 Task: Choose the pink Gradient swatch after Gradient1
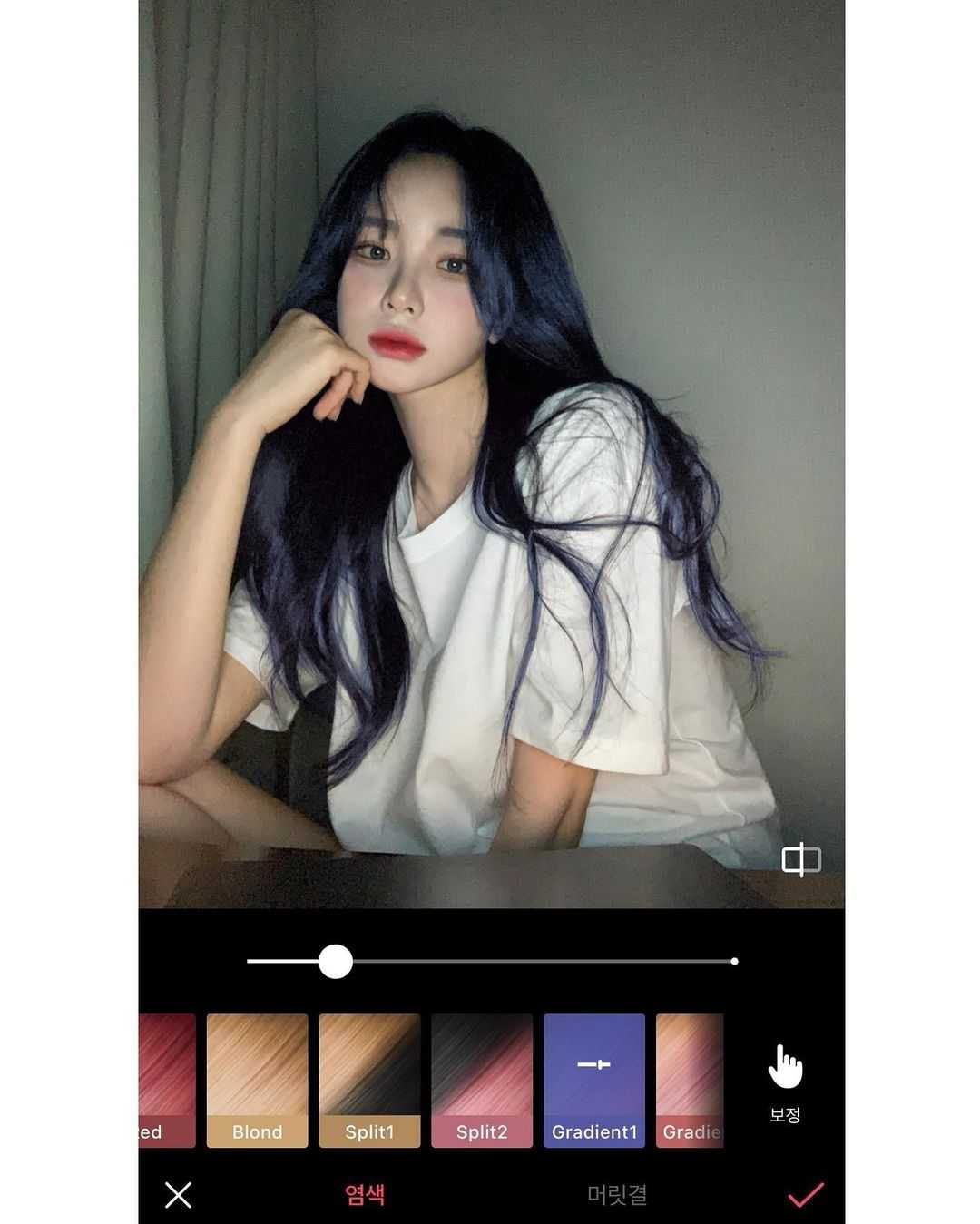coord(691,1080)
